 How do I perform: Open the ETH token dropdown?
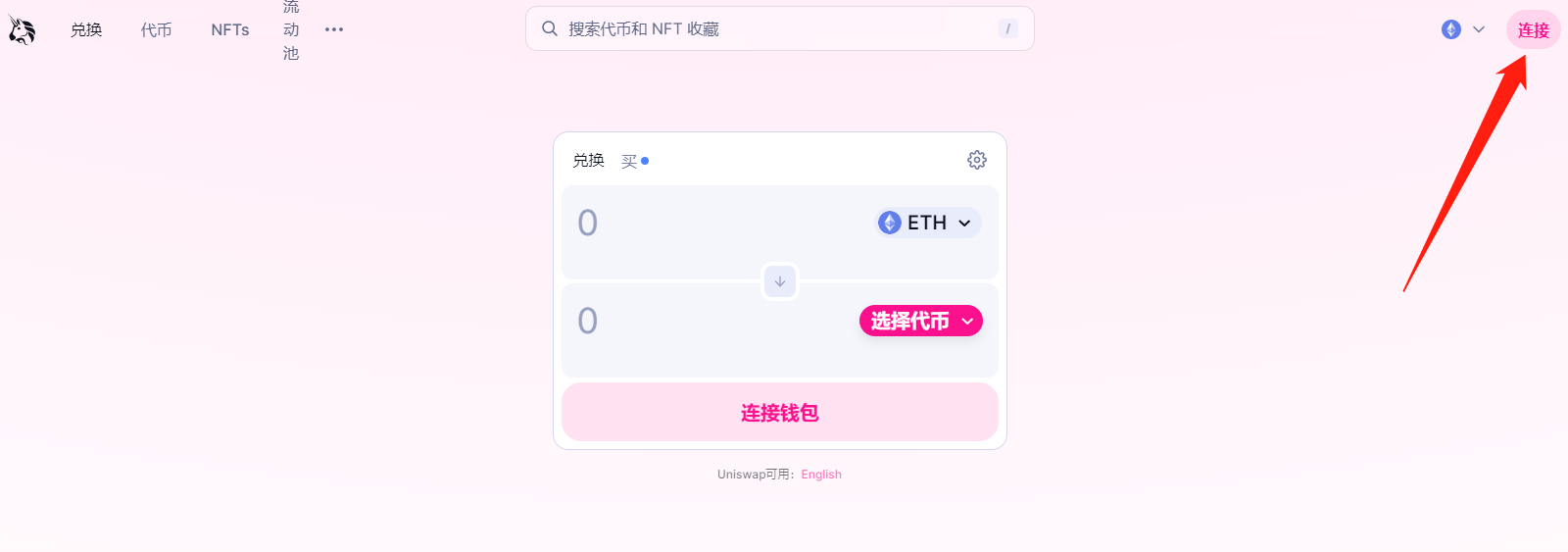click(x=927, y=223)
